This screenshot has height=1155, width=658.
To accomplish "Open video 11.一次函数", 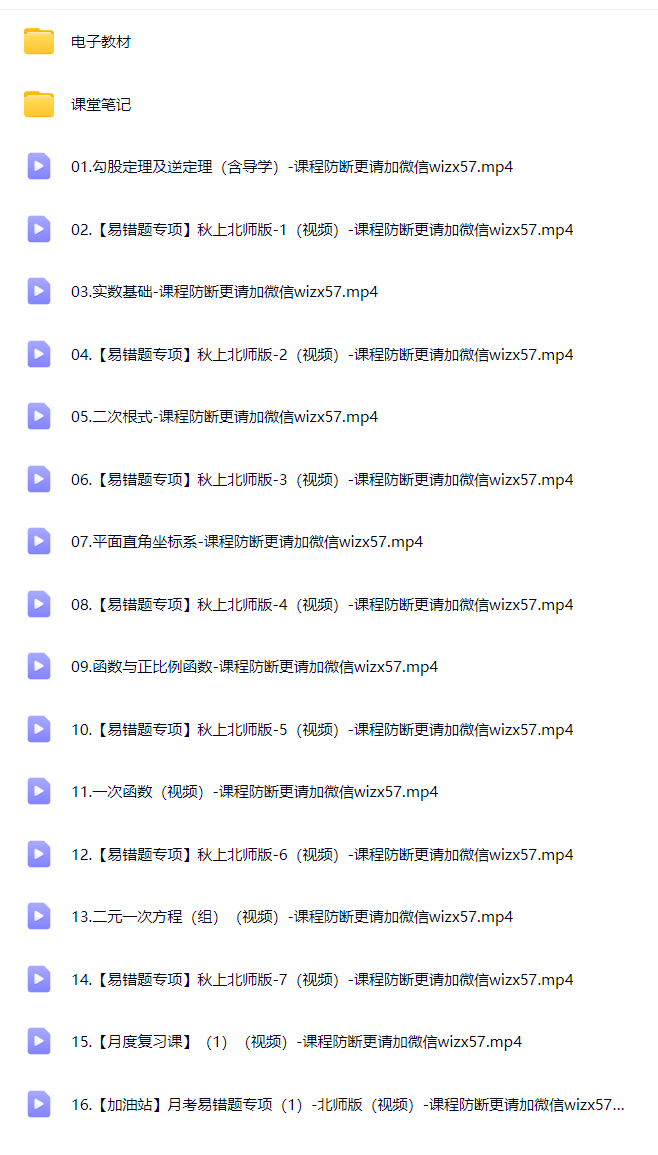I will pos(254,792).
